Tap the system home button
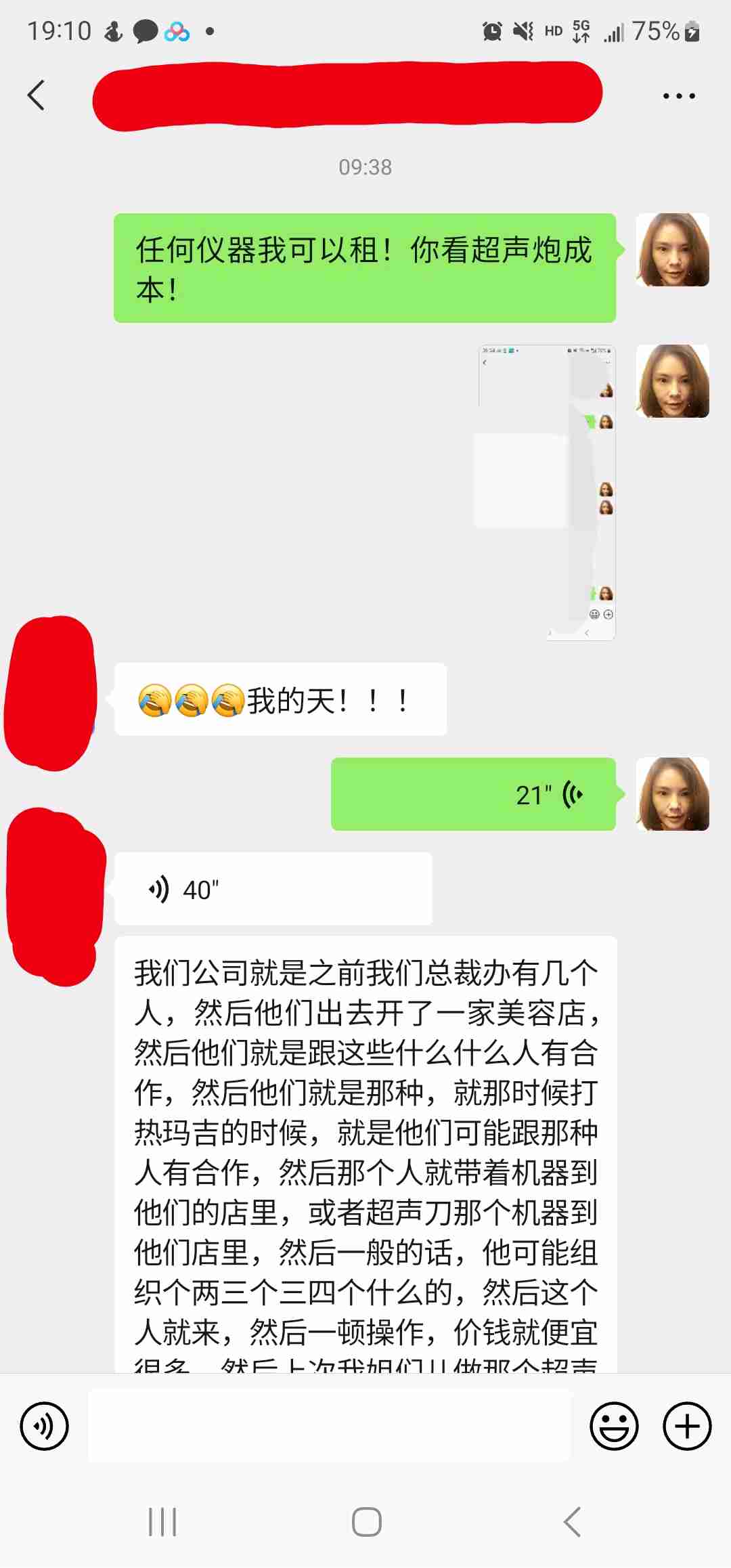Image resolution: width=731 pixels, height=1568 pixels. (366, 1522)
